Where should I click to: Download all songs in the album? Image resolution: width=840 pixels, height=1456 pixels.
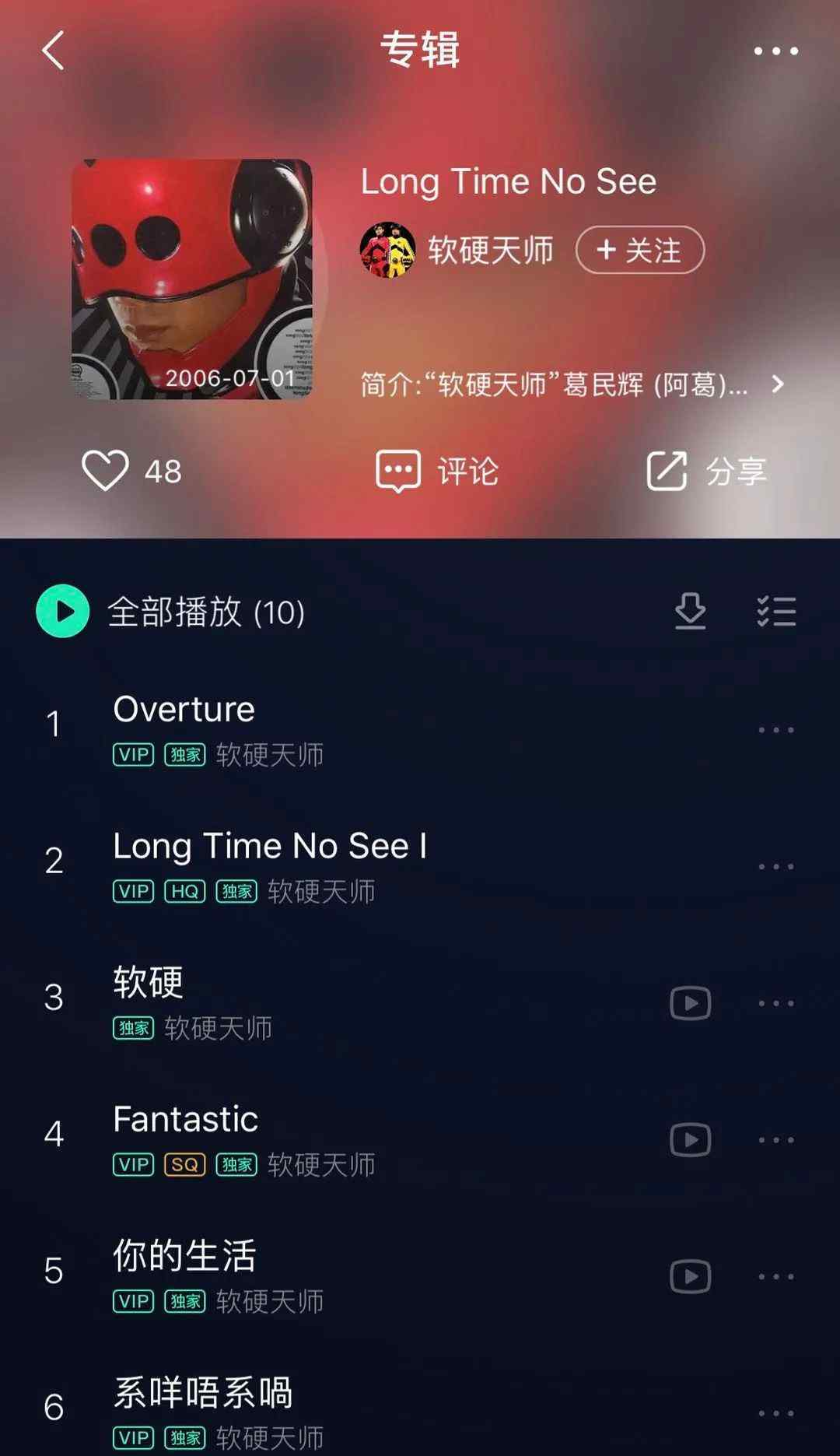pyautogui.click(x=690, y=611)
